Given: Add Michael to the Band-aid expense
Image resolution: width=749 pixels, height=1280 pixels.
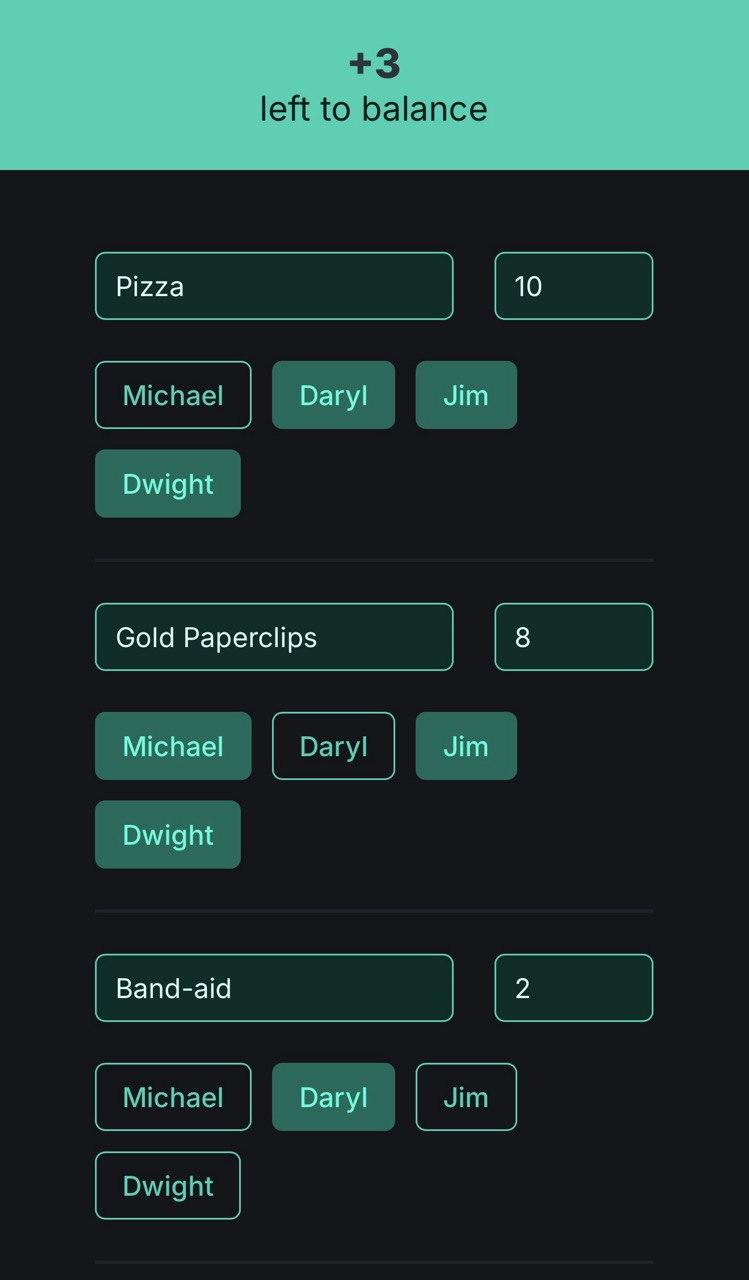Looking at the screenshot, I should pos(173,1097).
